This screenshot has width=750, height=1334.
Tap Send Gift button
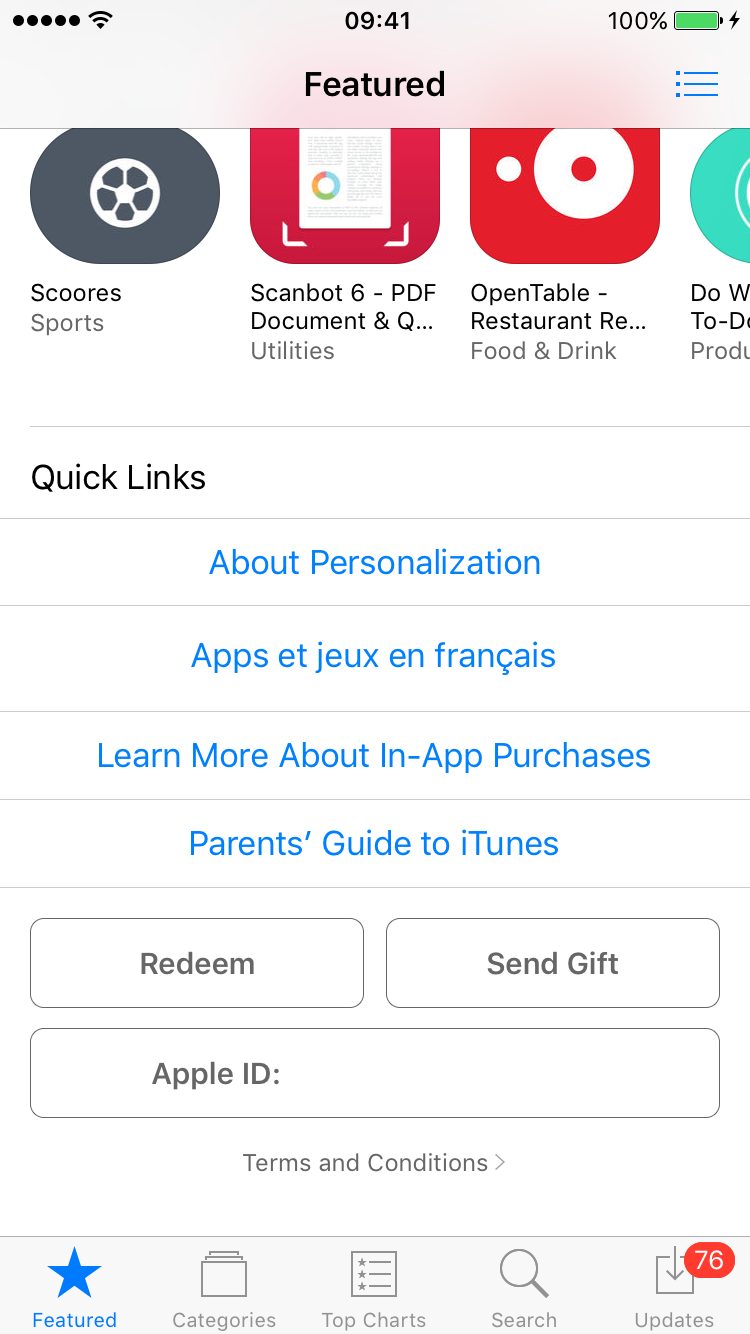[553, 963]
